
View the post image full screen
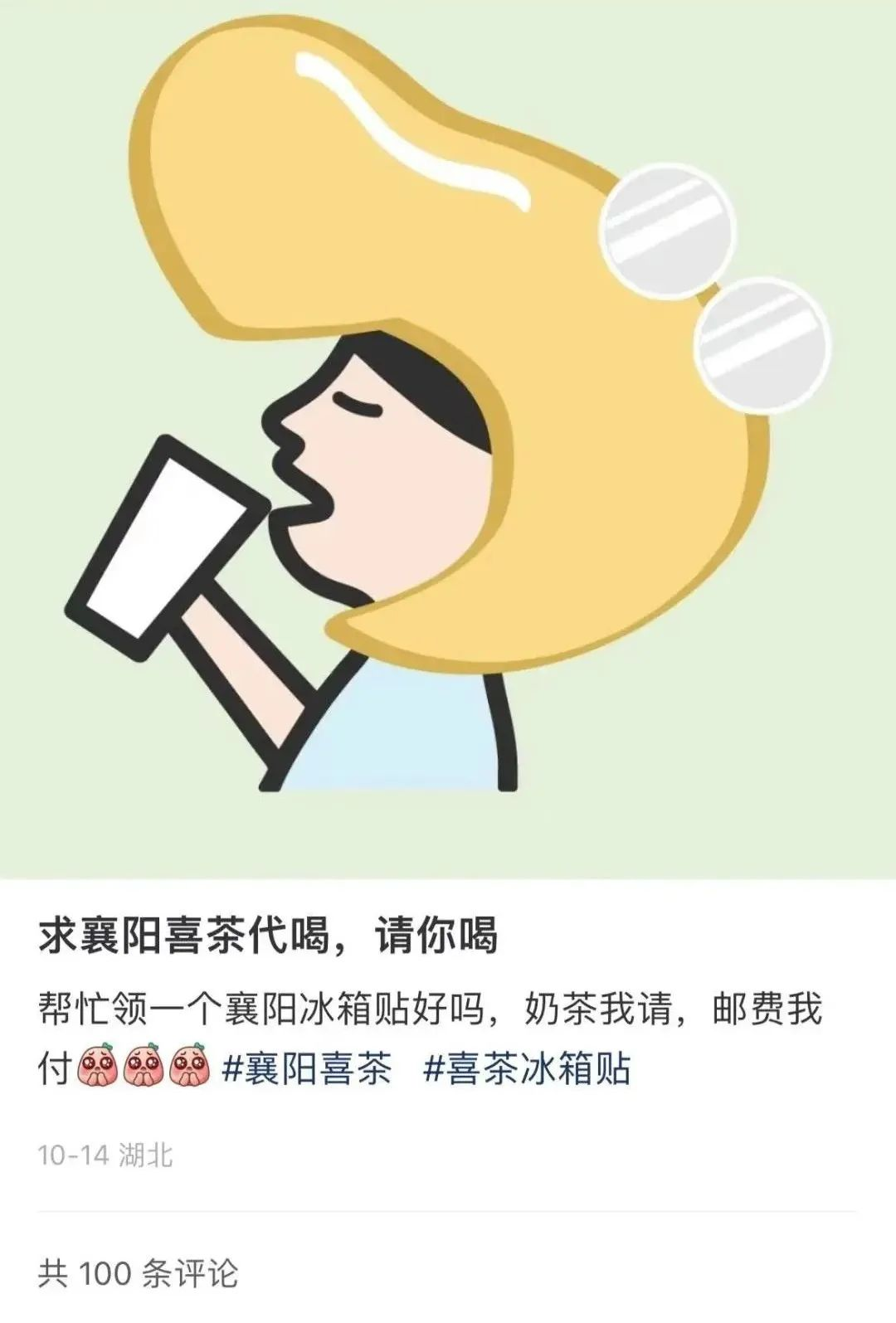click(x=448, y=440)
